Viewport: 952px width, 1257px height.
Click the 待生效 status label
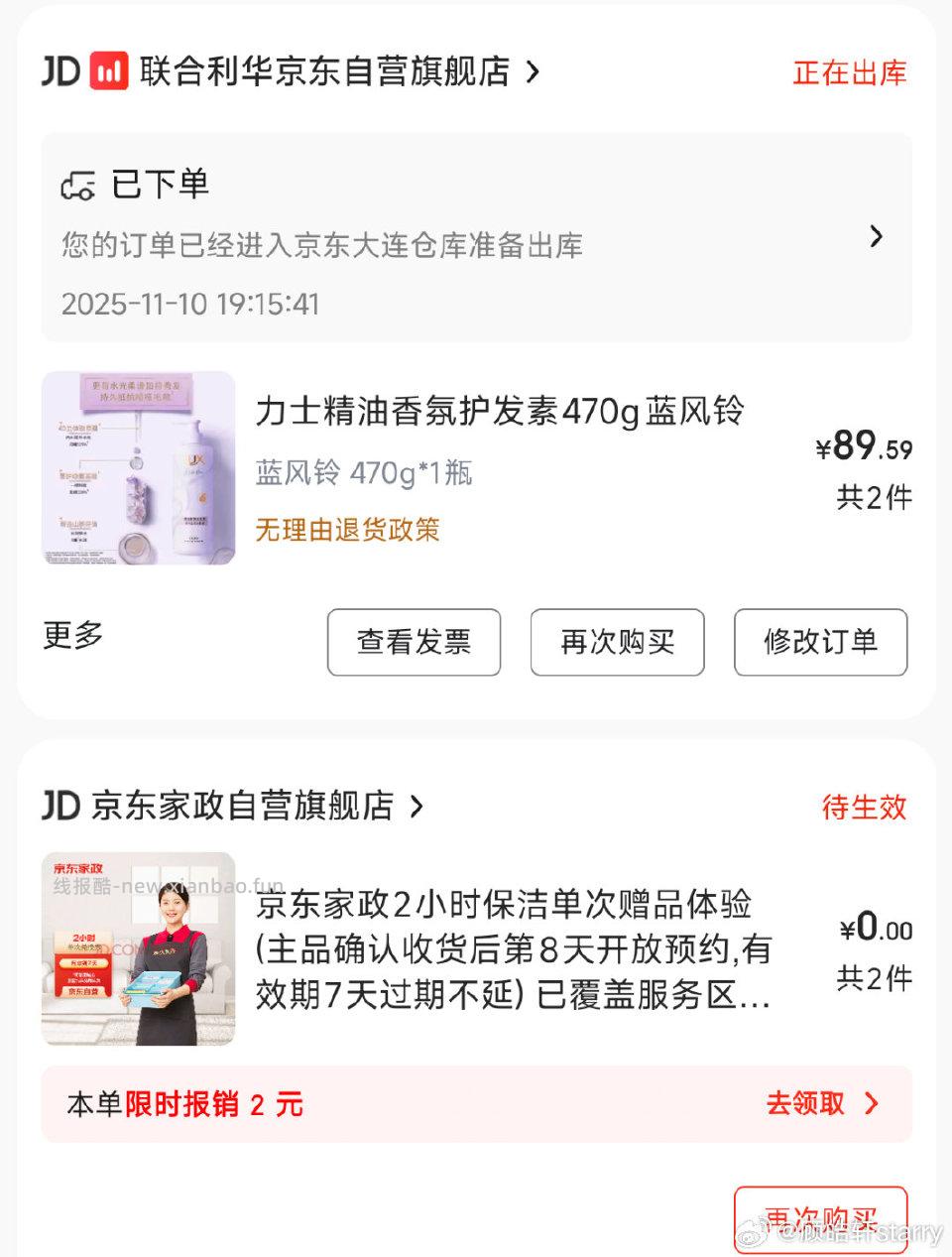click(864, 807)
